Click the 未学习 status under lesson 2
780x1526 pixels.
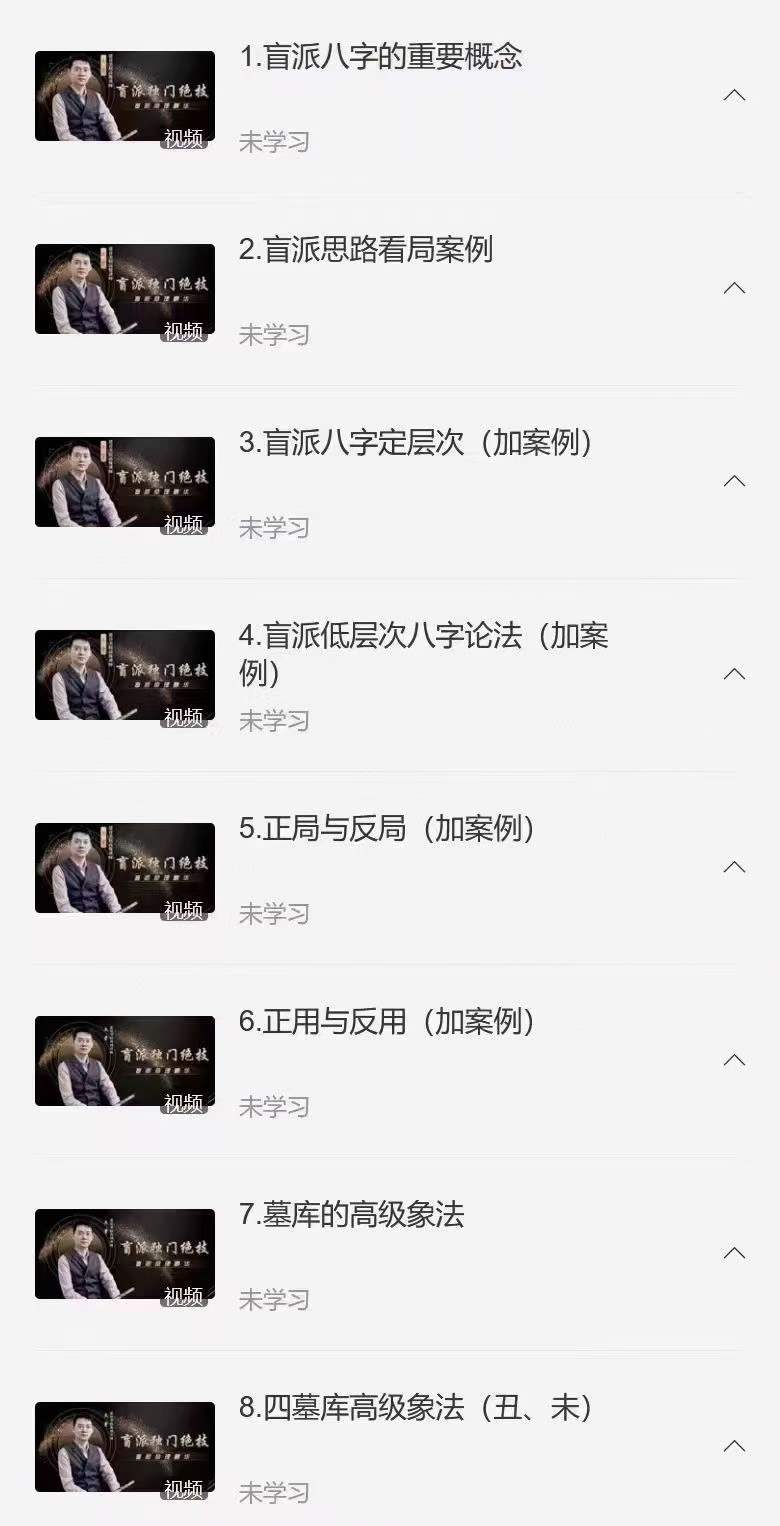tap(274, 334)
